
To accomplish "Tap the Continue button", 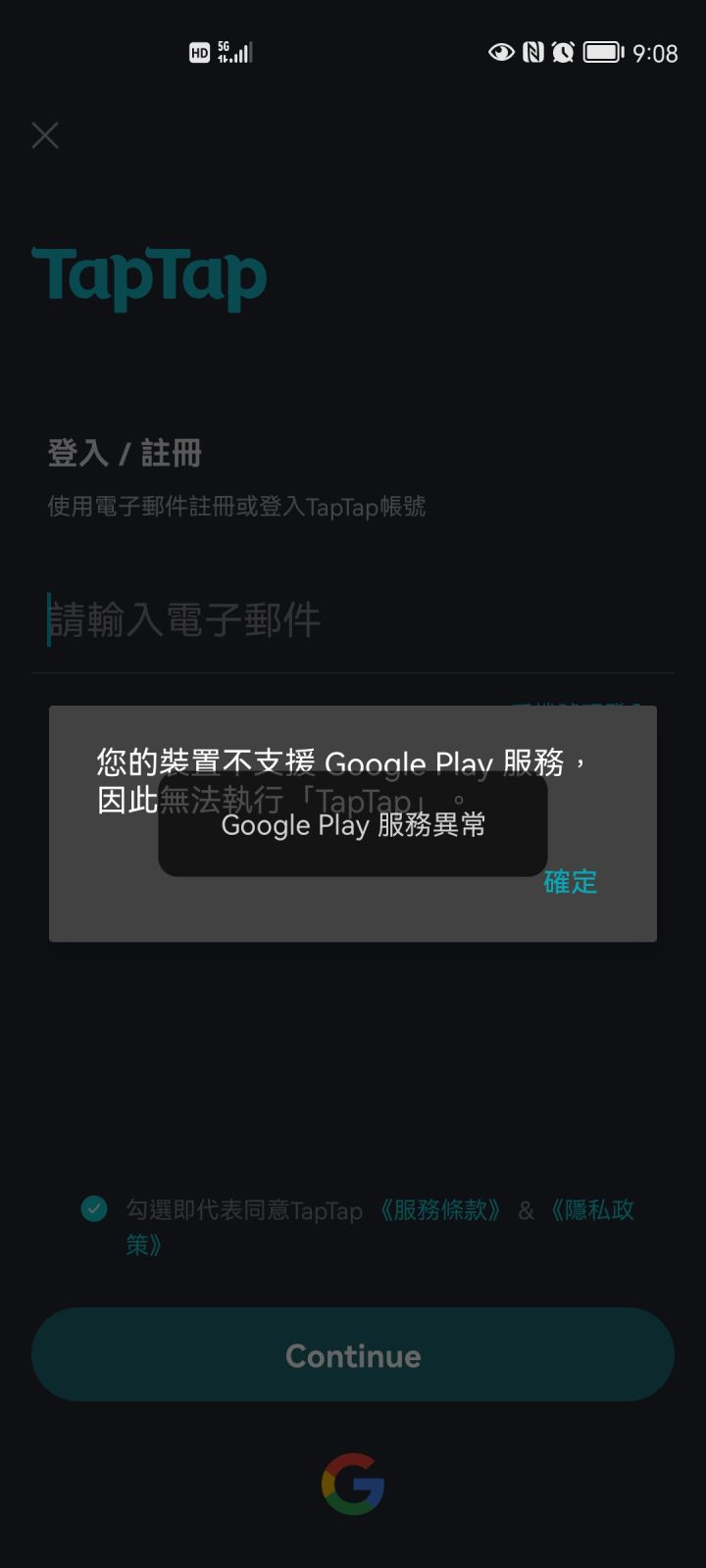I will pyautogui.click(x=353, y=1354).
